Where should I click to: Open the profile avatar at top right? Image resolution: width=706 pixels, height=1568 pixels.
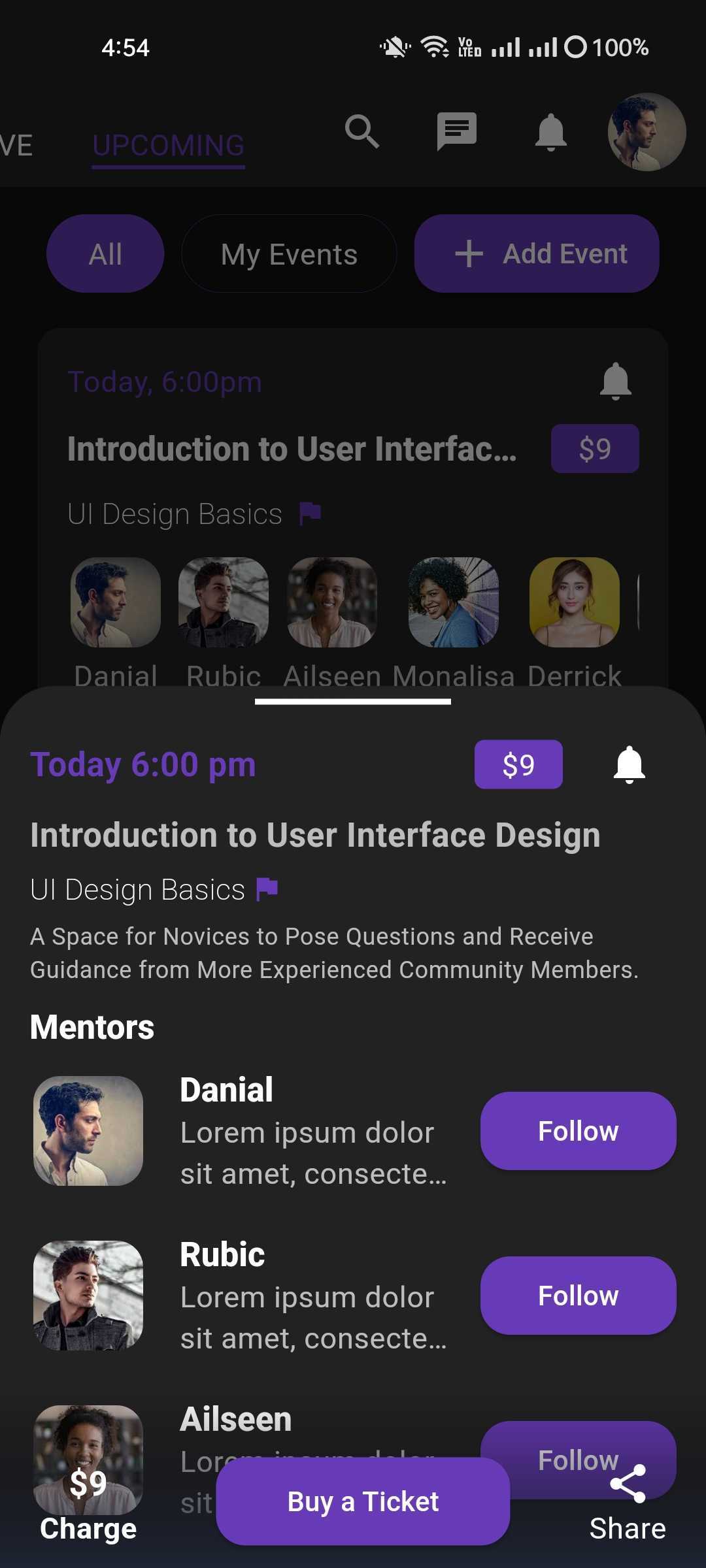coord(647,132)
